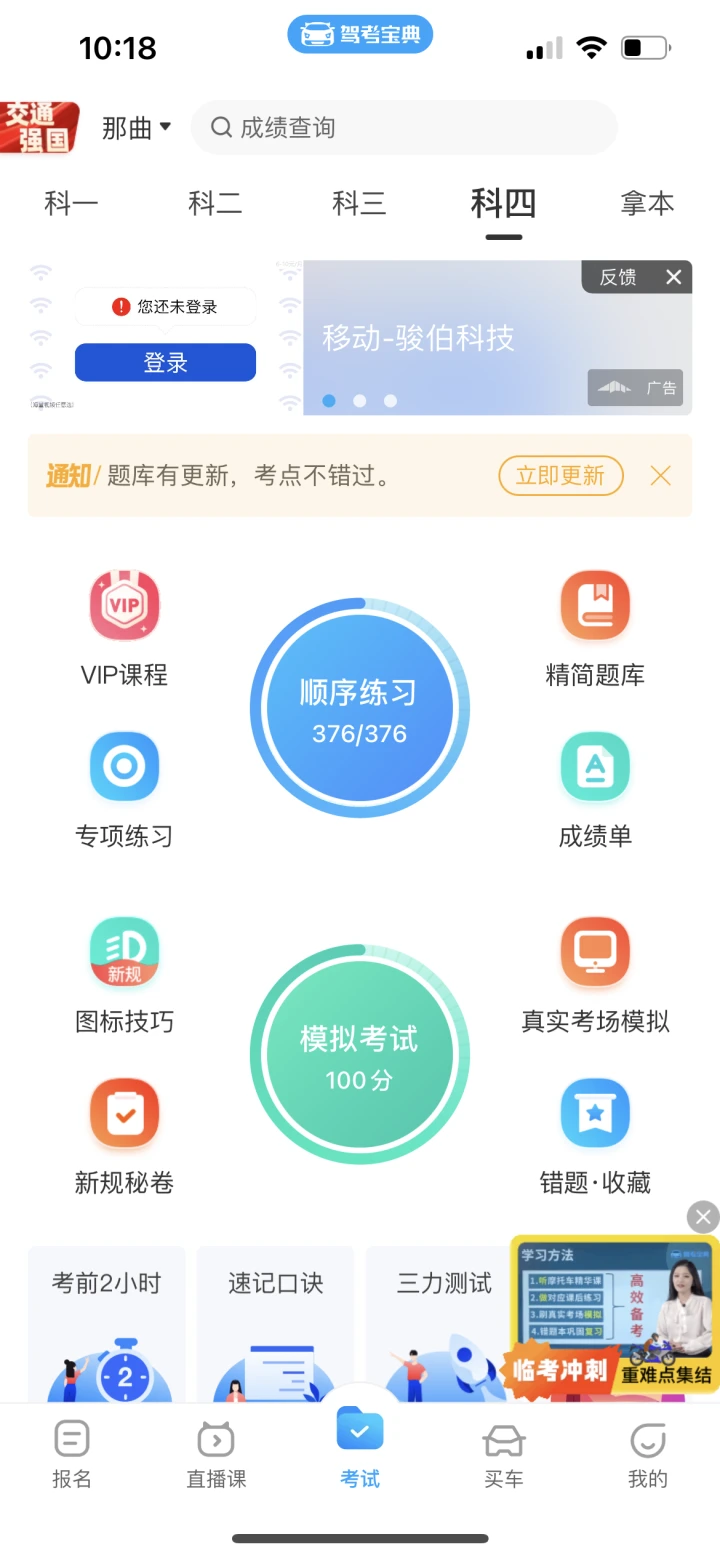Close the floating 临考冲刺 promo
Image resolution: width=720 pixels, height=1558 pixels.
click(x=703, y=1217)
